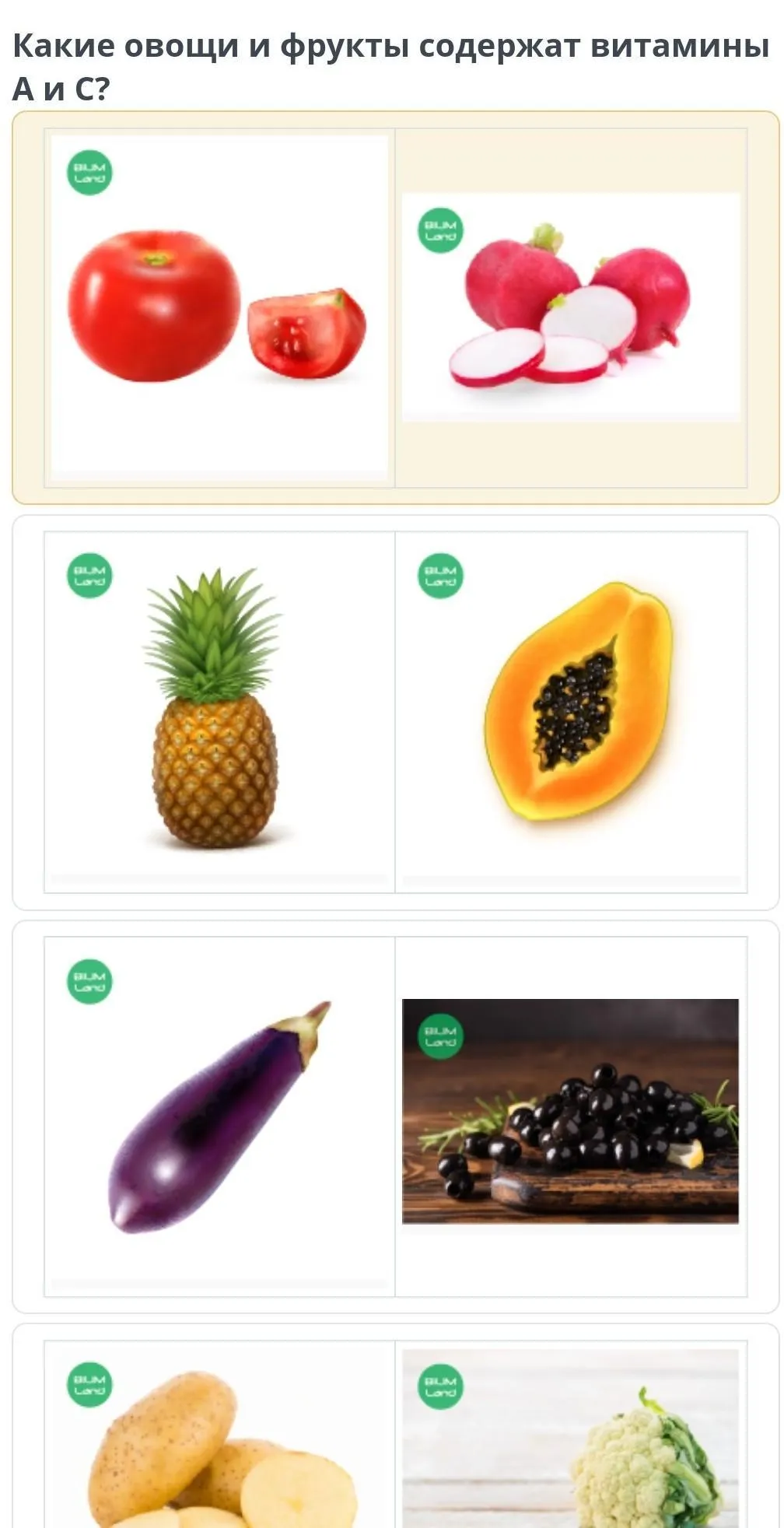Choose the pineapple and papaya answer
This screenshot has height=1528, width=784.
click(x=395, y=712)
